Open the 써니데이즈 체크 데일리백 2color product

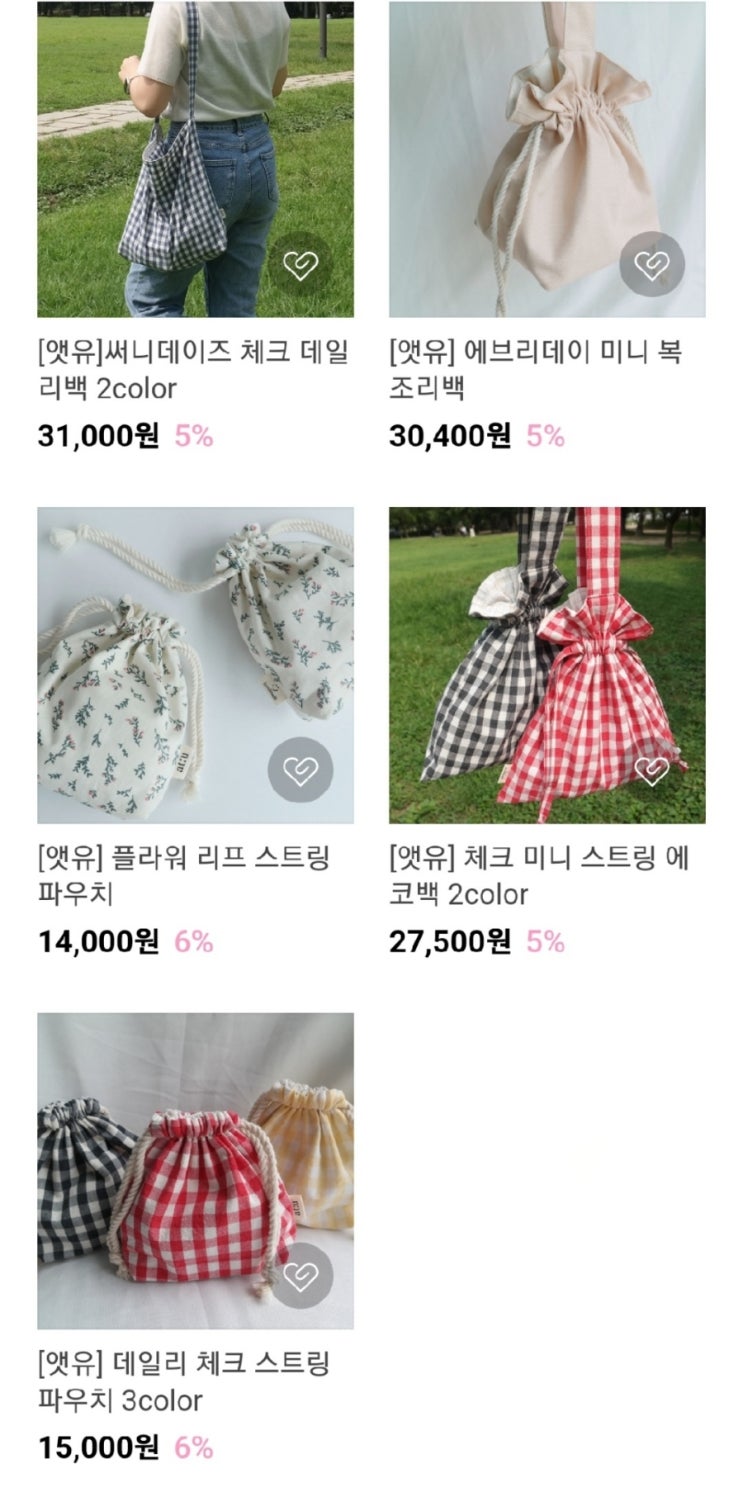click(x=195, y=160)
